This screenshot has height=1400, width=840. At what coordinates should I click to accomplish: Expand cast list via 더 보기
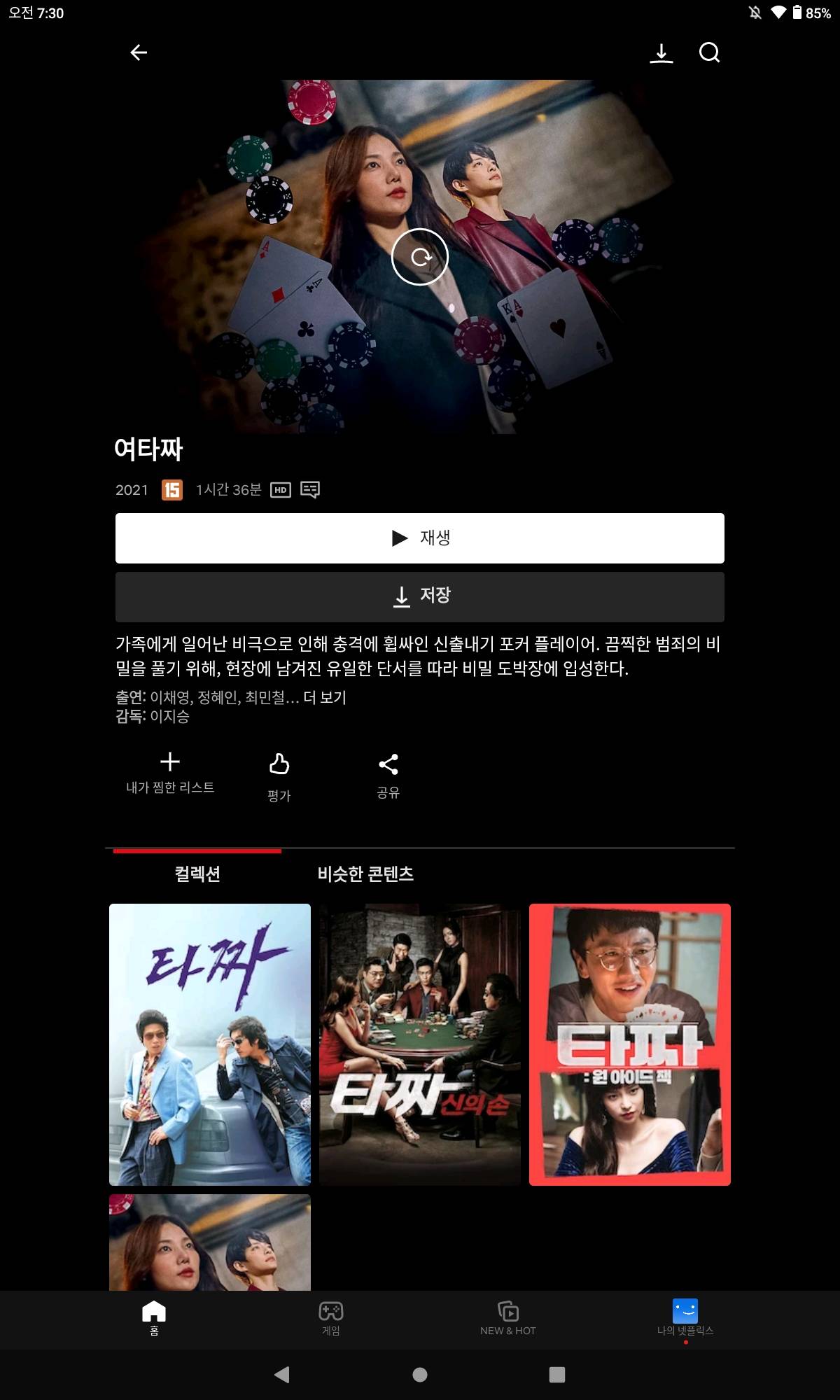(x=325, y=697)
